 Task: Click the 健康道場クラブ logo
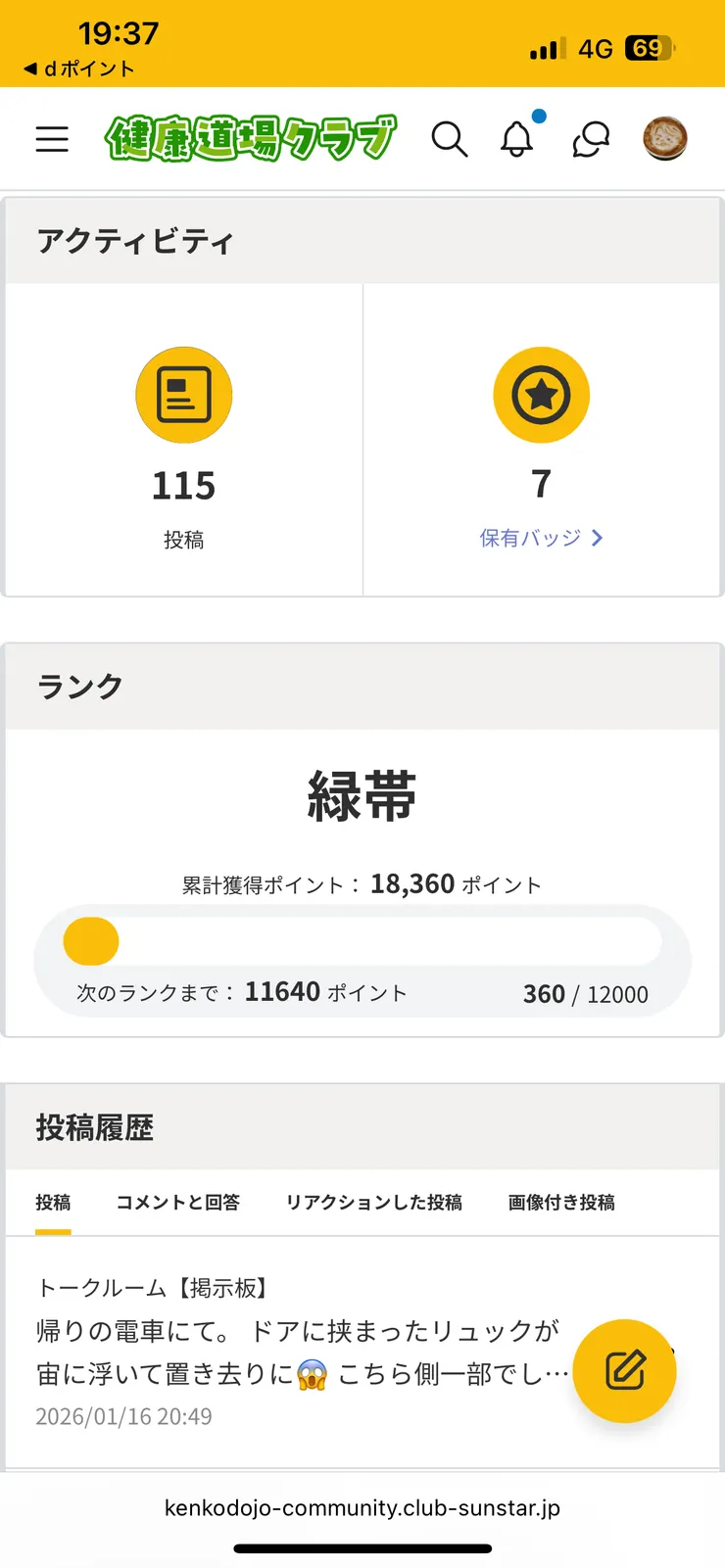[250, 137]
